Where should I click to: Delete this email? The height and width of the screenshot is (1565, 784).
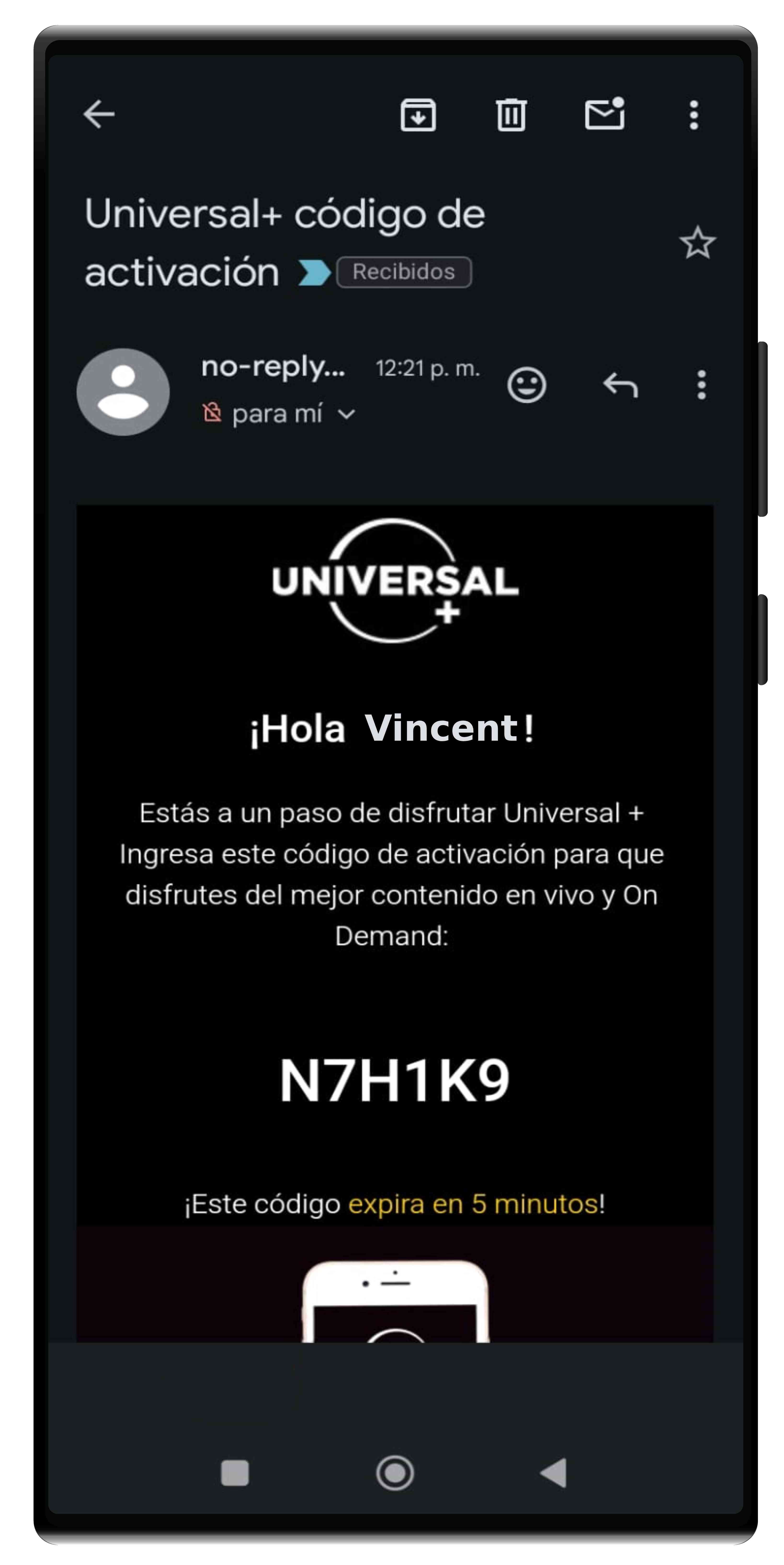(x=511, y=115)
